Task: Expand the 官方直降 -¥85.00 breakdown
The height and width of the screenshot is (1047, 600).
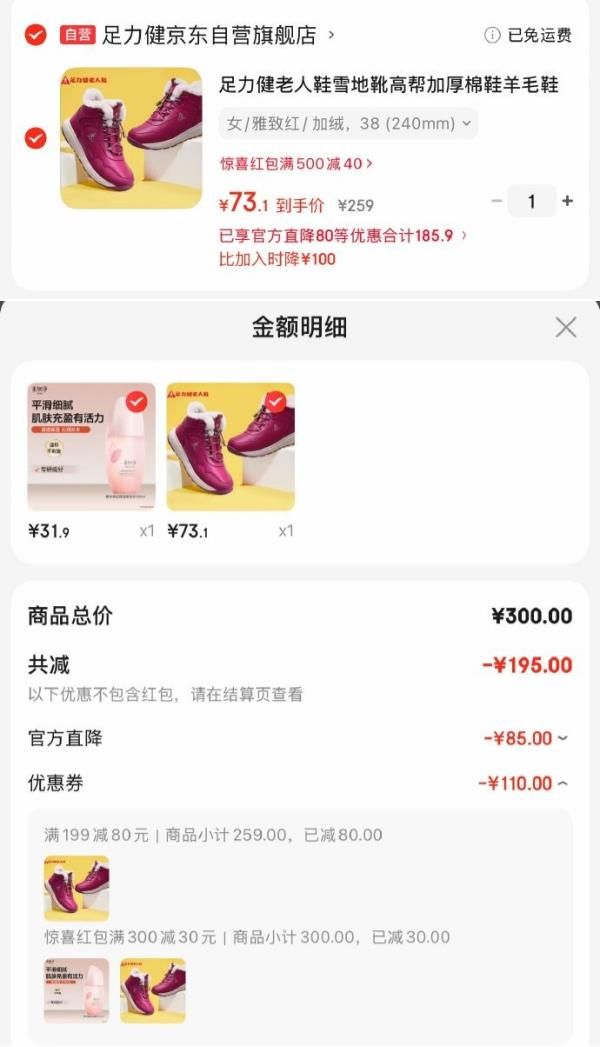Action: point(526,738)
